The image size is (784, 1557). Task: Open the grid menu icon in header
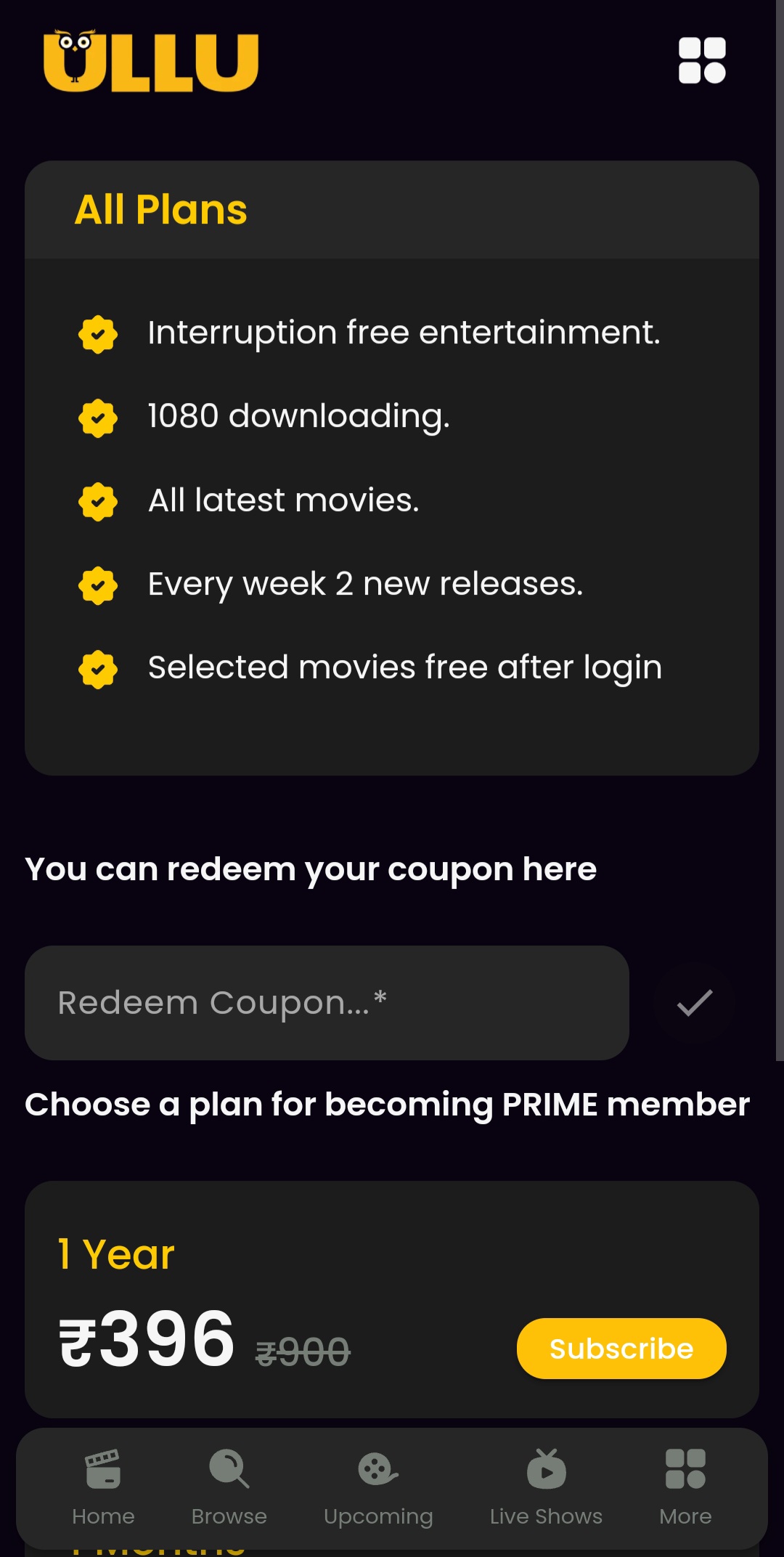point(701,60)
